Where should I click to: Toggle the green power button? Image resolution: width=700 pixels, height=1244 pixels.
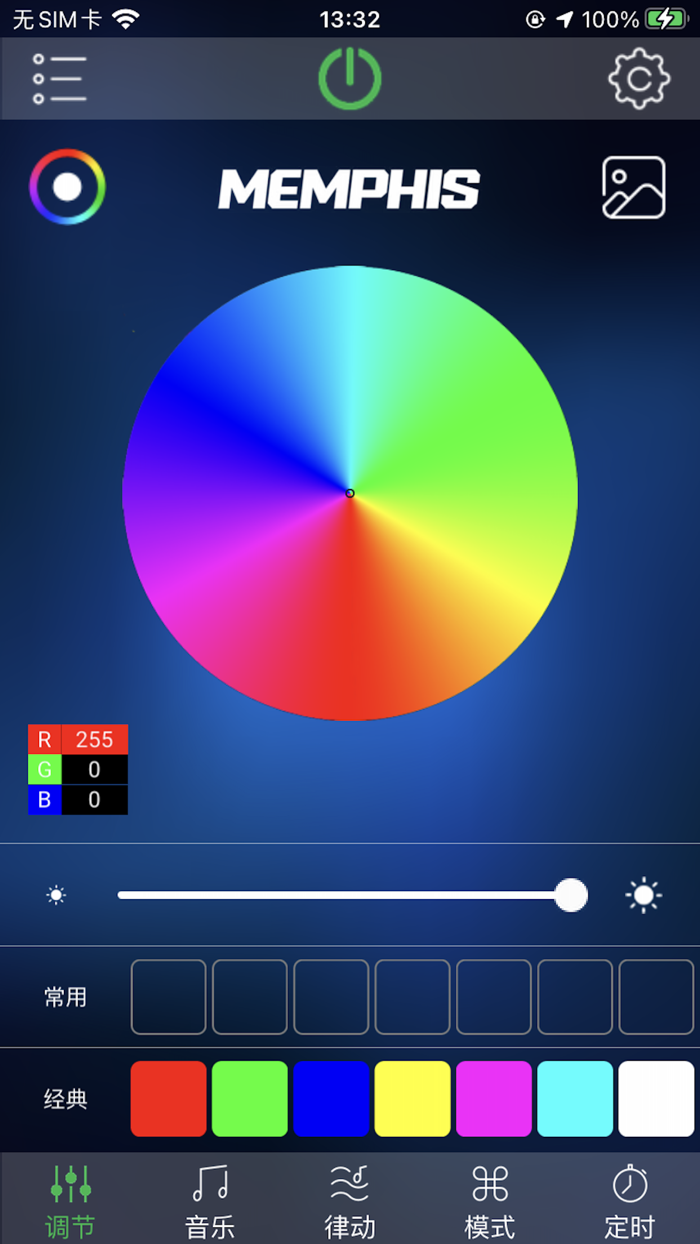[x=350, y=78]
